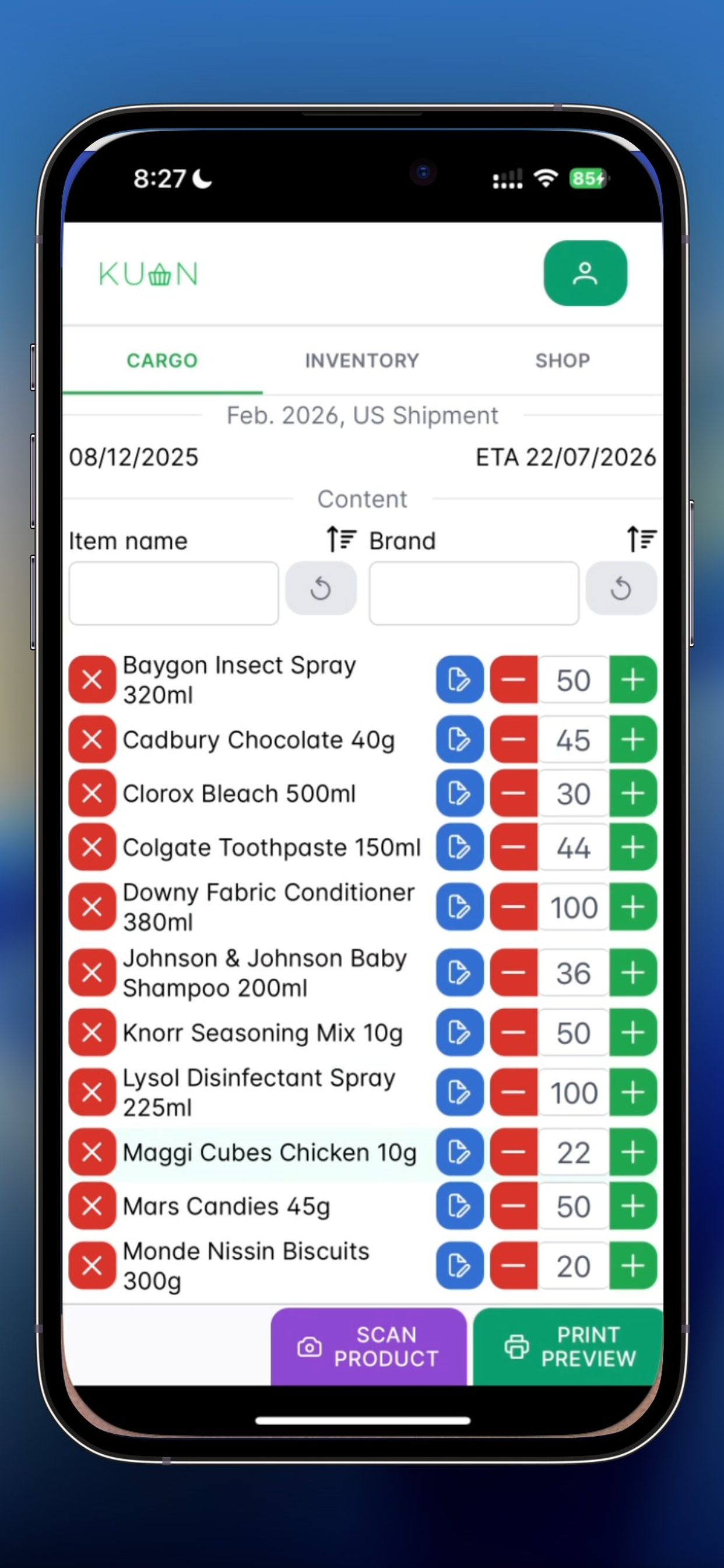724x1568 pixels.
Task: Decrease quantity of Clorox Bleach 500ml
Action: point(514,793)
